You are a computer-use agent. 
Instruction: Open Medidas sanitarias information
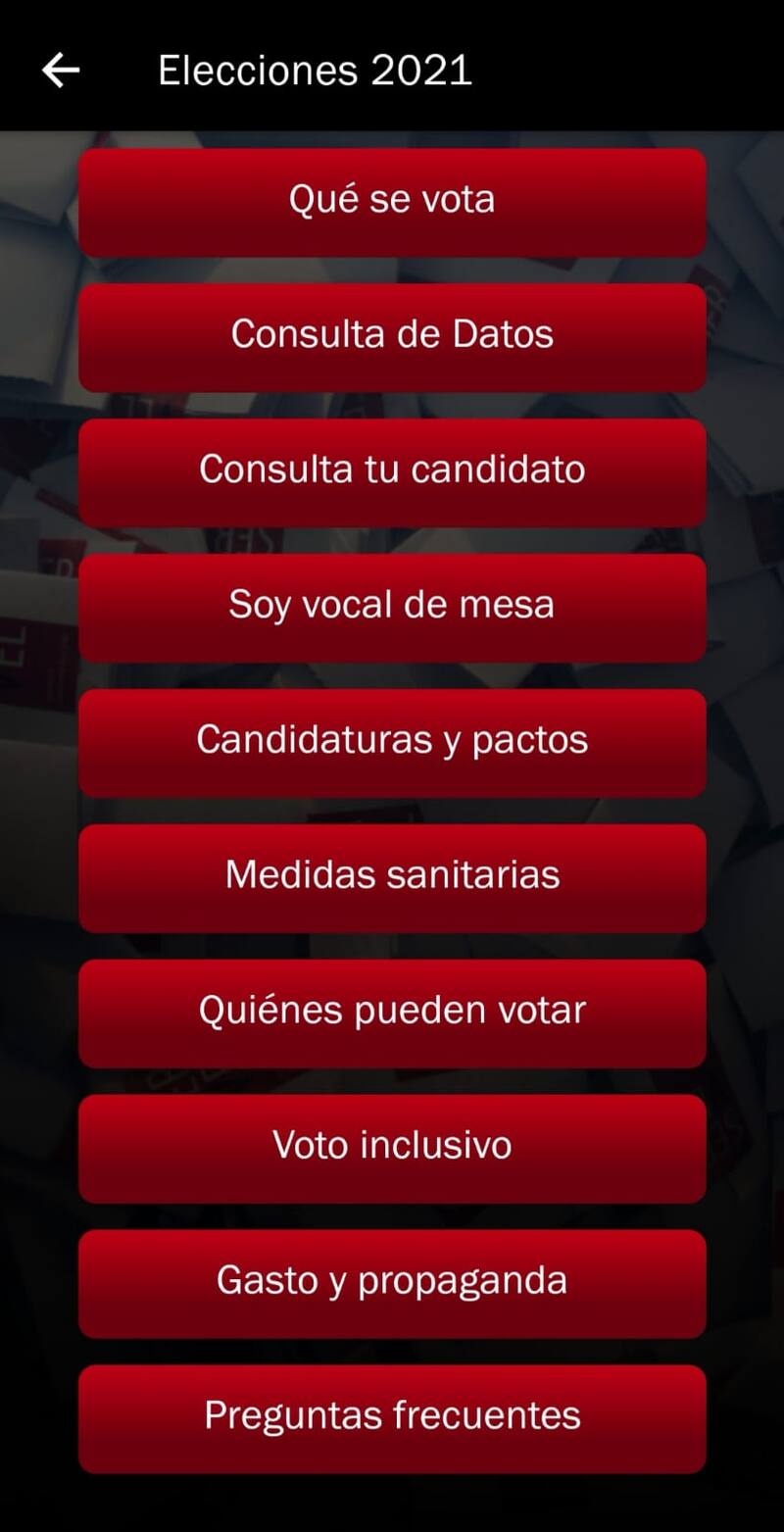(392, 877)
